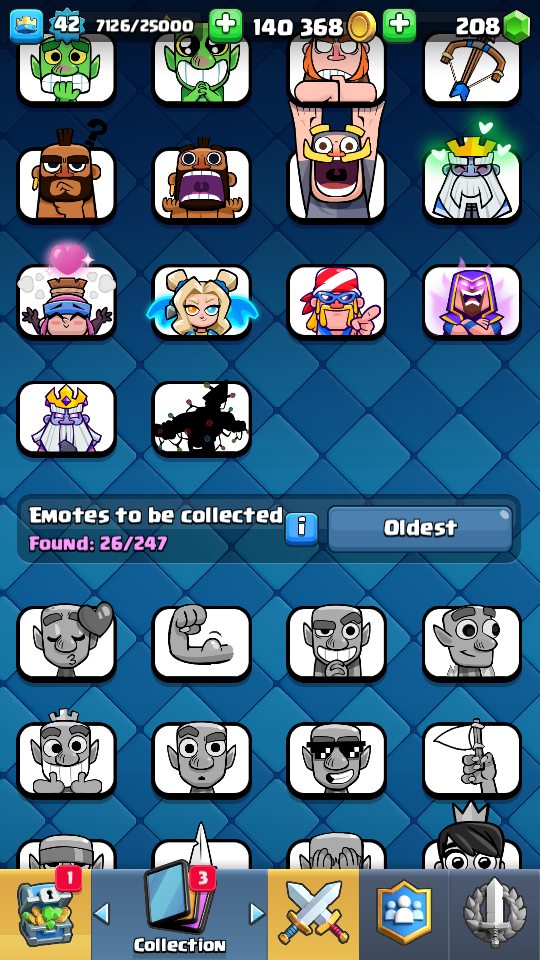Tap the left arrow beside Collection

[x=102, y=914]
